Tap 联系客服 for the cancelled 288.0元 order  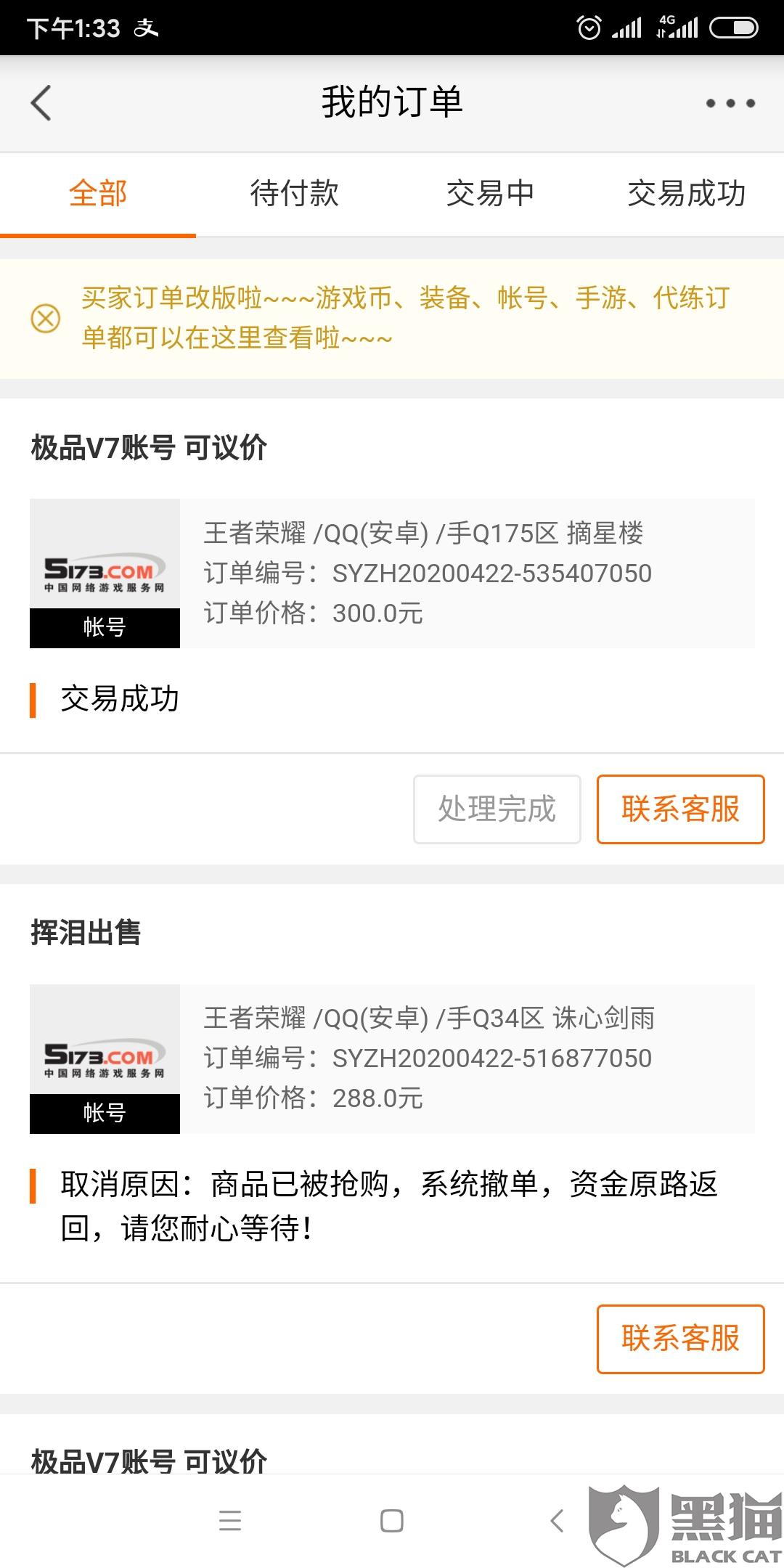[x=680, y=1339]
